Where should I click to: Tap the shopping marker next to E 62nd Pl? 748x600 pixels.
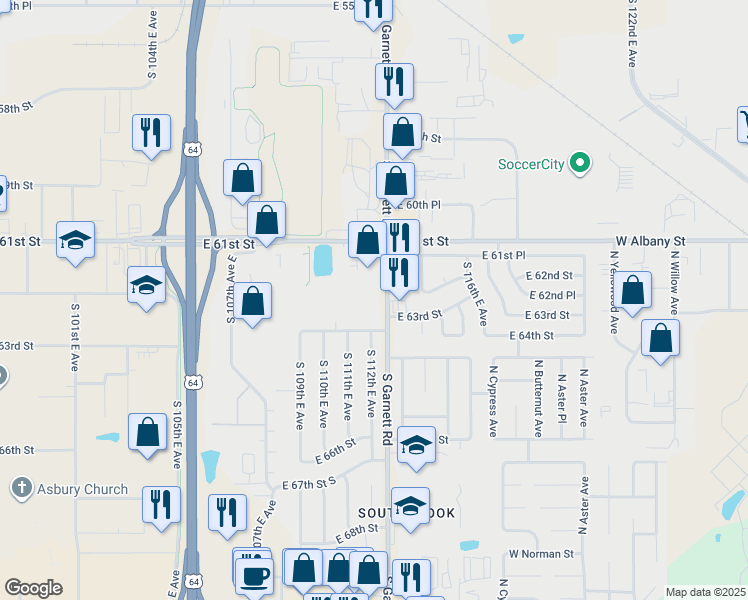pyautogui.click(x=633, y=290)
